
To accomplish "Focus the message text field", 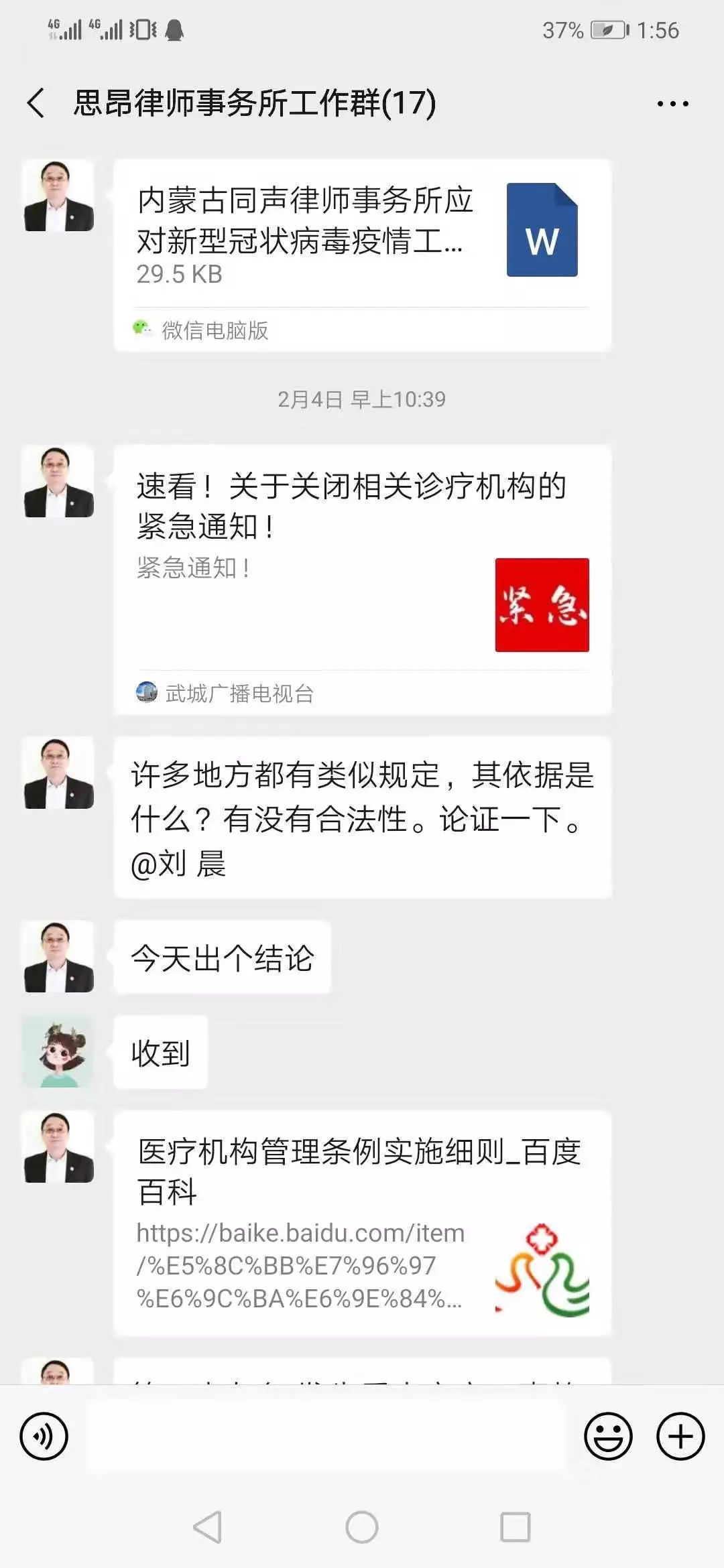I will coord(326,1436).
